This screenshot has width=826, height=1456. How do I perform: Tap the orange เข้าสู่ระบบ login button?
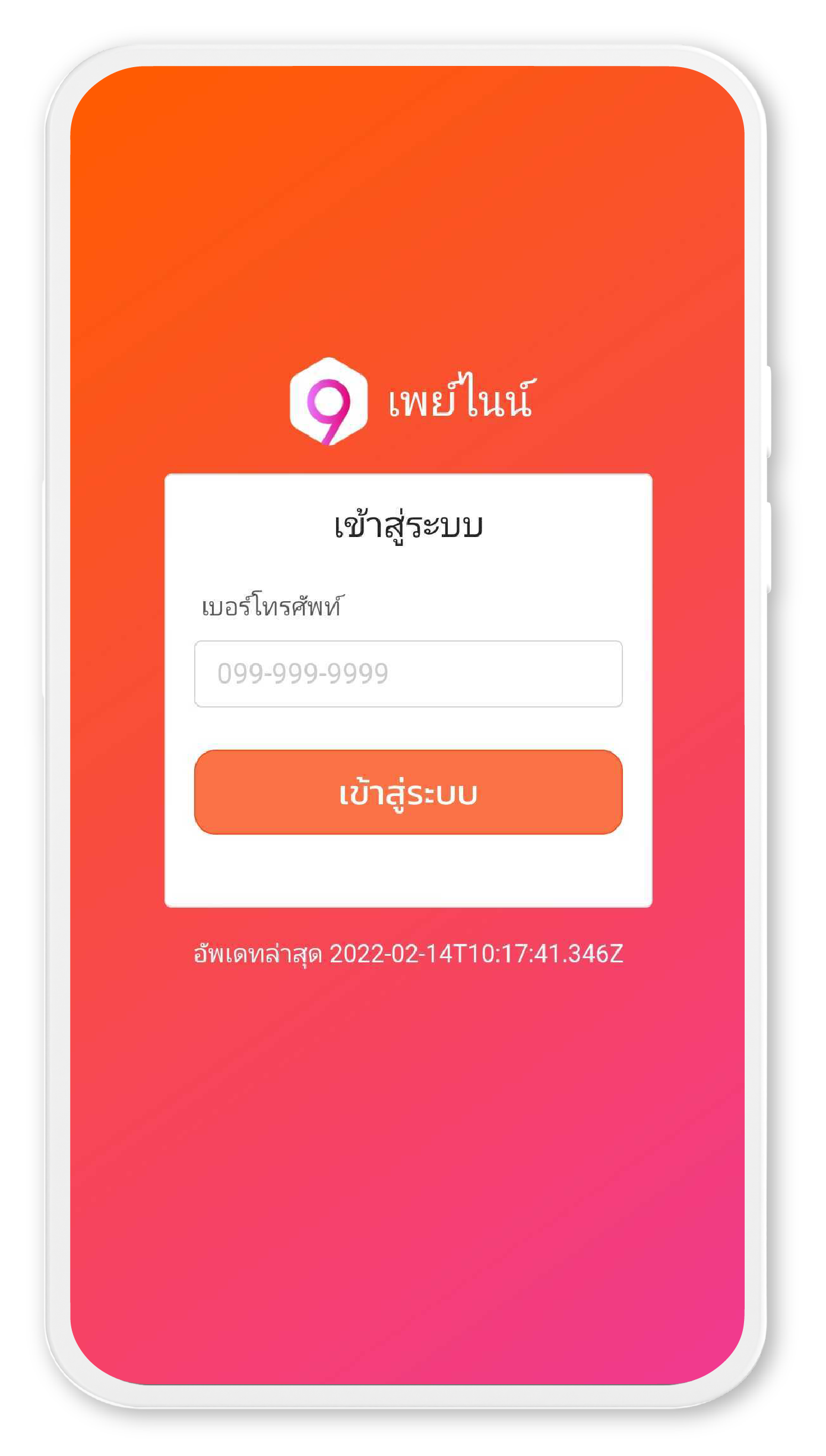408,792
